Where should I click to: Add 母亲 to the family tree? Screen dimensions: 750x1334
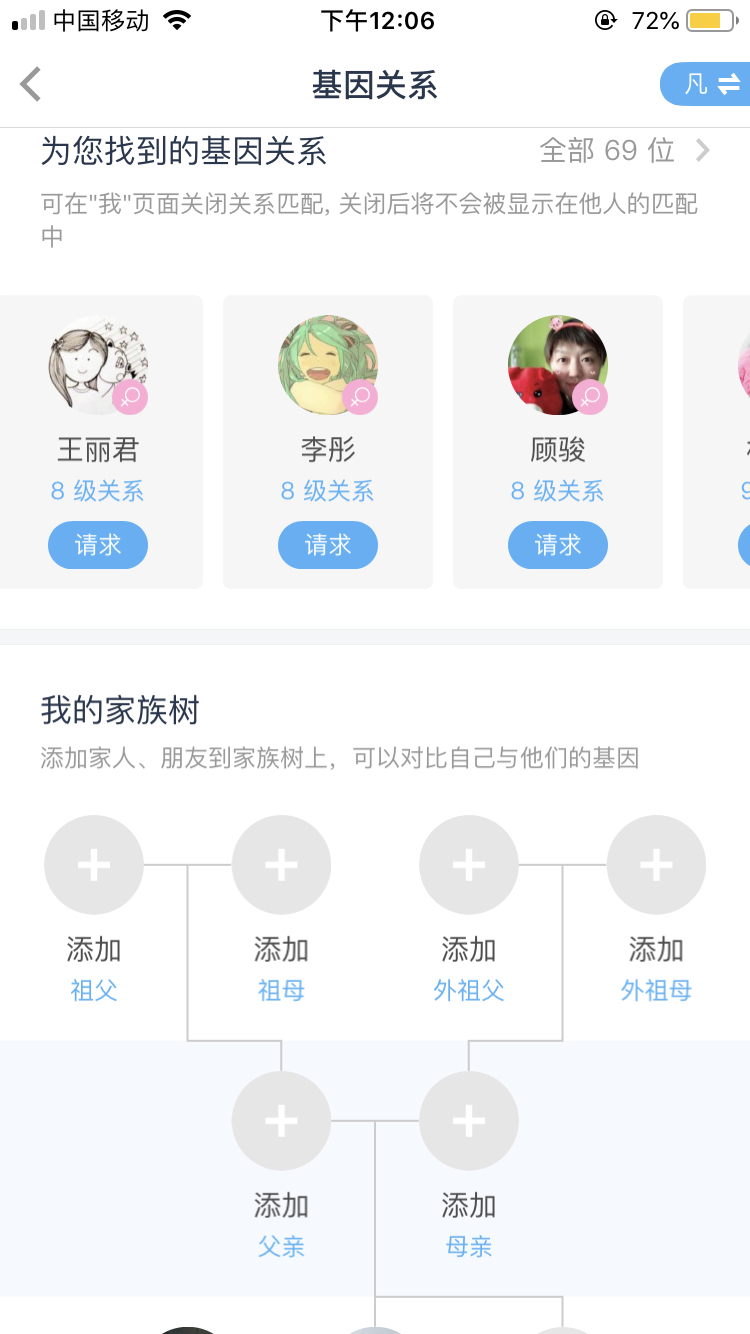tap(469, 1121)
